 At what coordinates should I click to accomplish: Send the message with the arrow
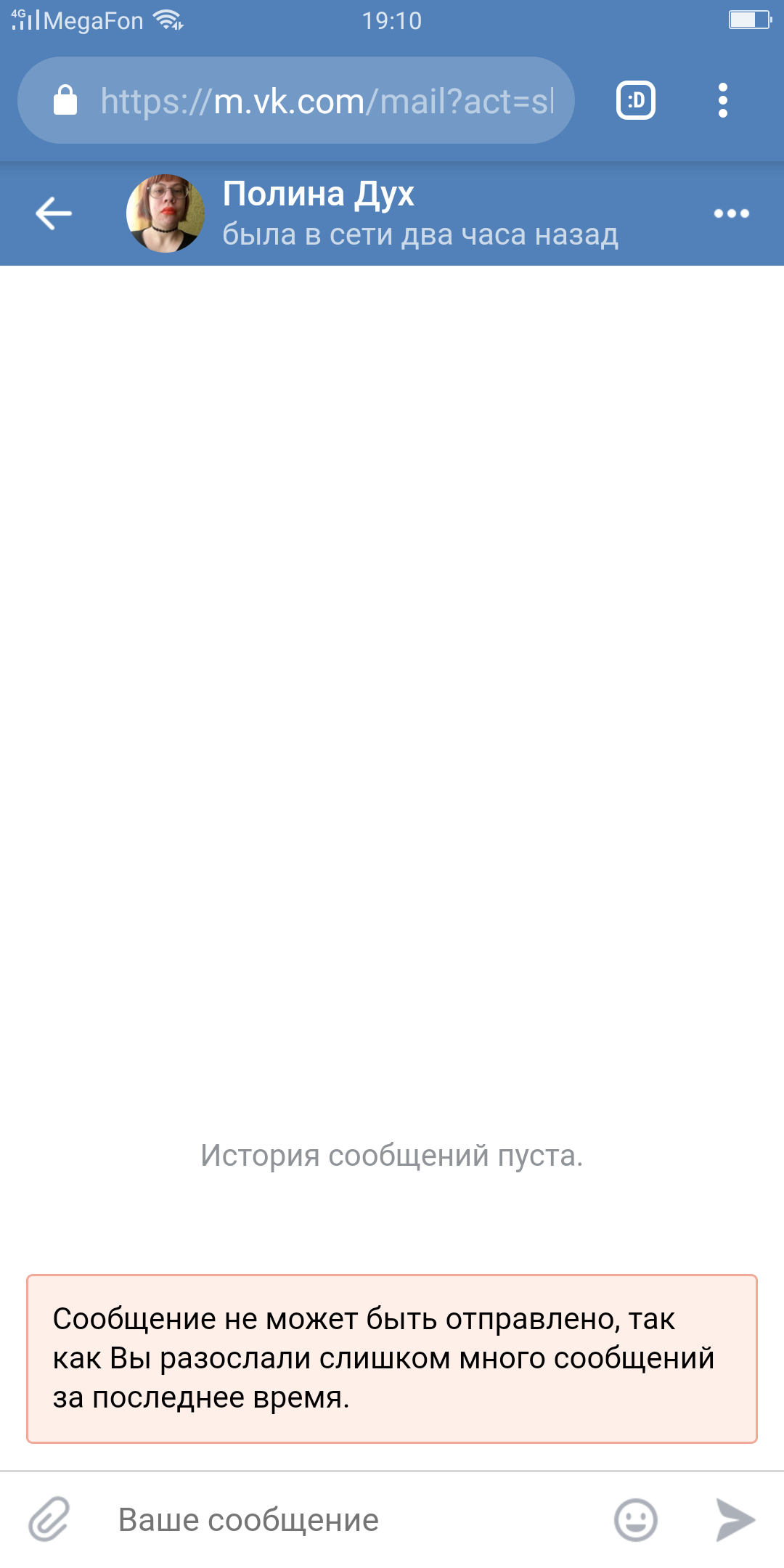point(735,1519)
